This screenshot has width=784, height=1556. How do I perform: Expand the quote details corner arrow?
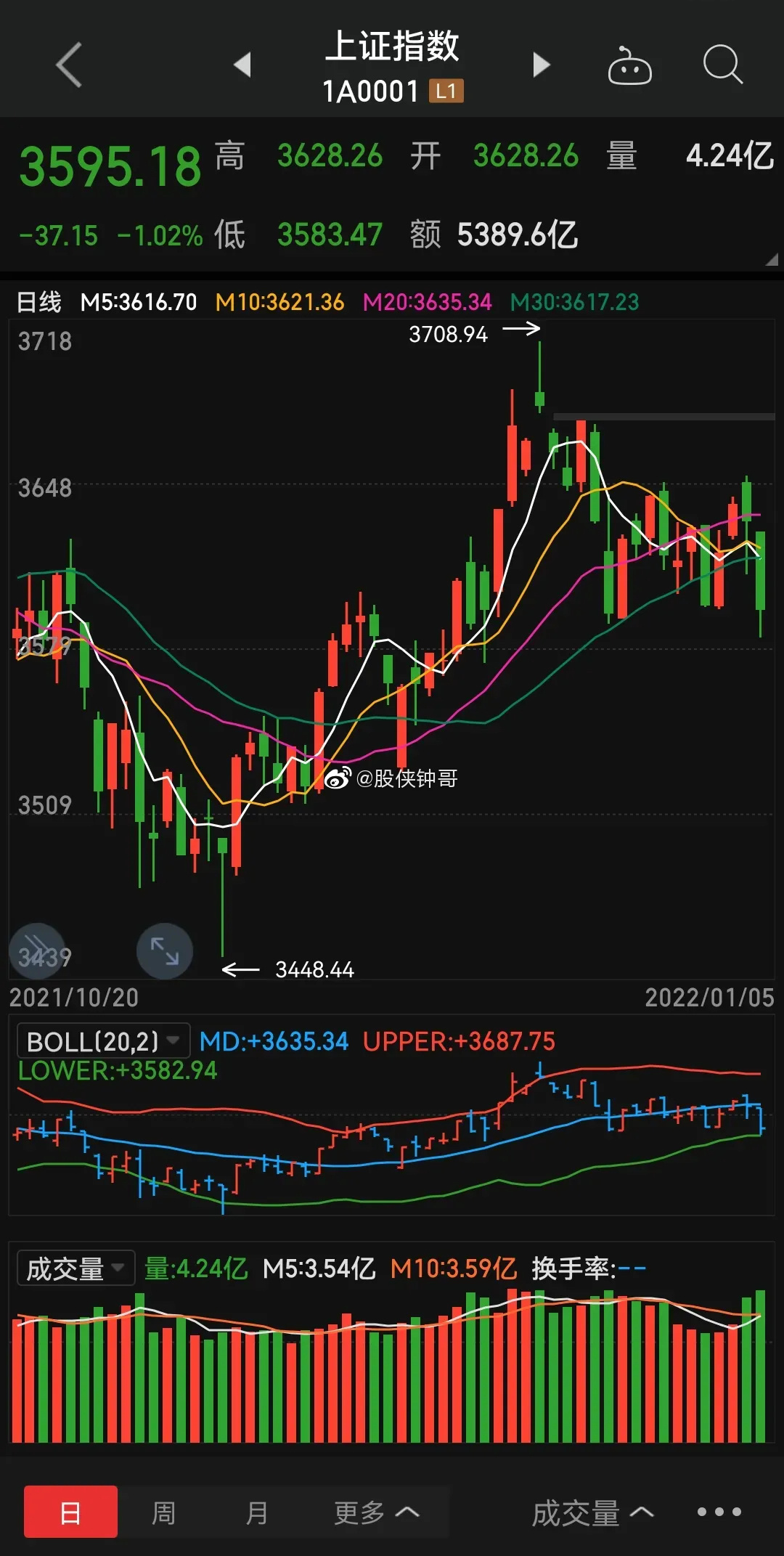tap(771, 259)
